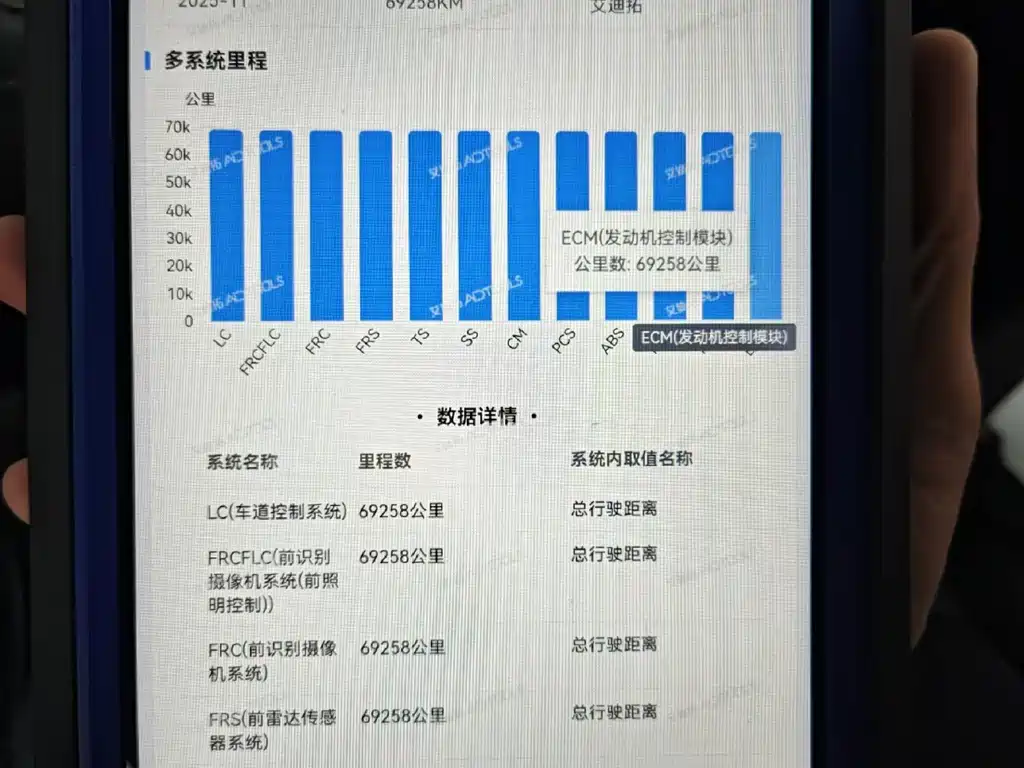
Task: Show mileage for the SS bar
Action: (474, 225)
